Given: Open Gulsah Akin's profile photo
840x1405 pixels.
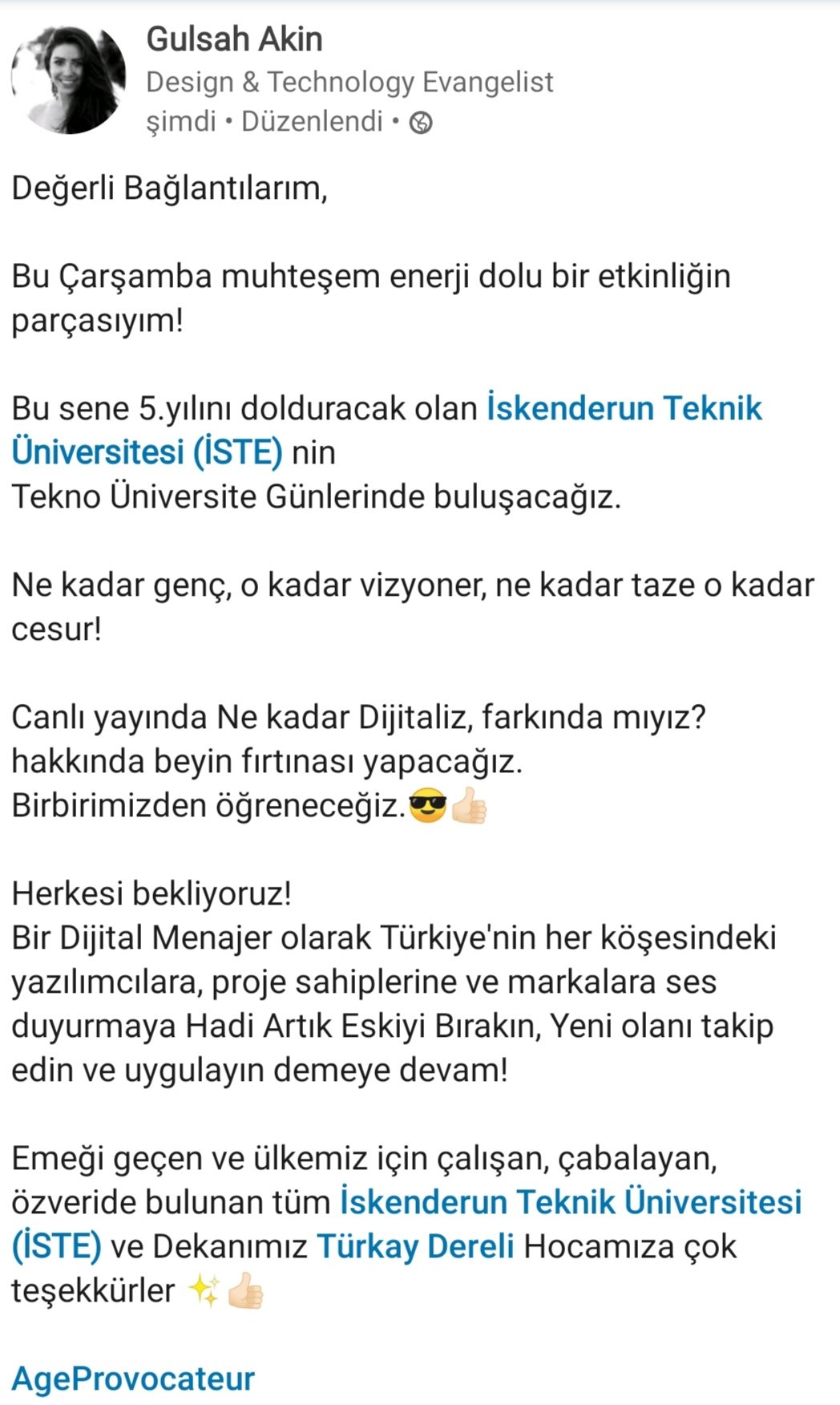Looking at the screenshot, I should click(69, 79).
